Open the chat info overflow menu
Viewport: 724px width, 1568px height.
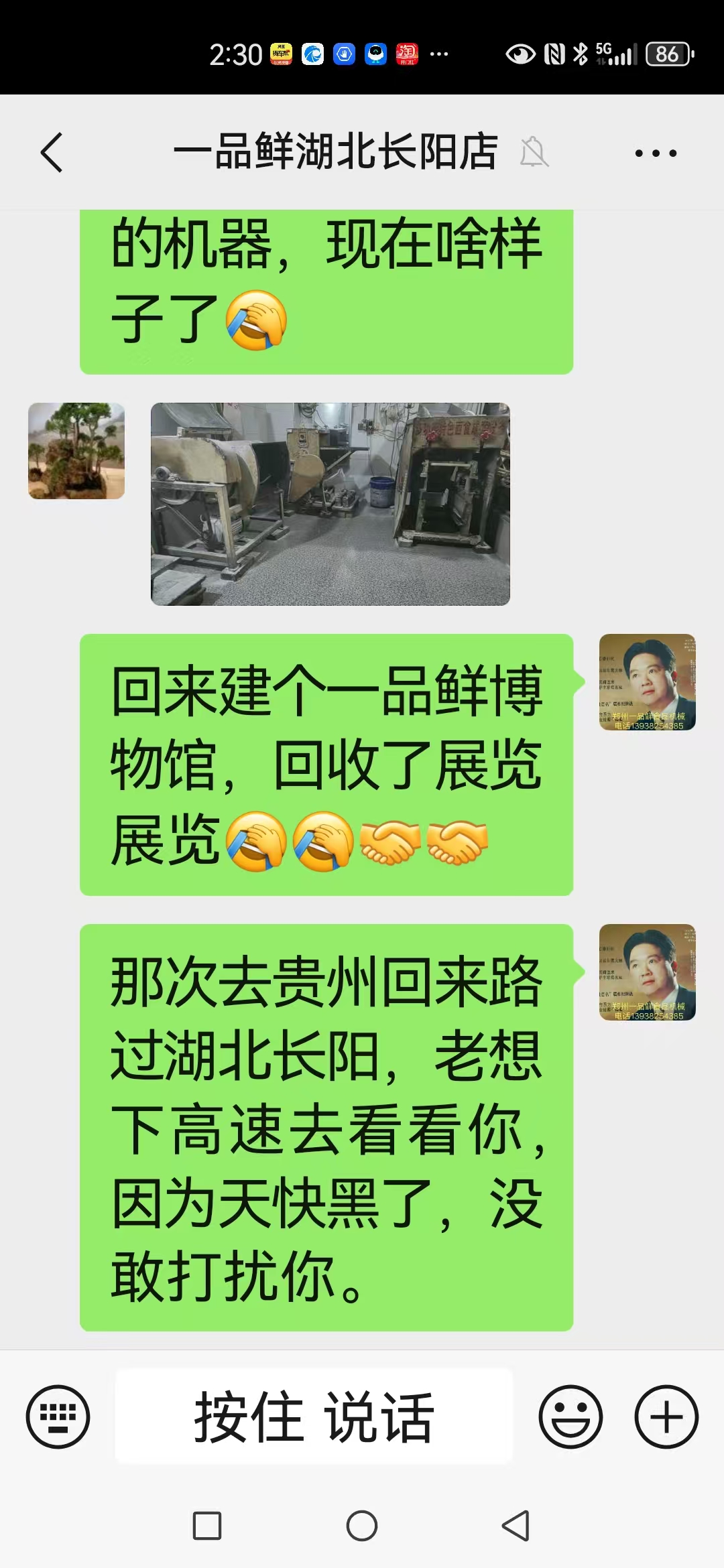coord(656,153)
